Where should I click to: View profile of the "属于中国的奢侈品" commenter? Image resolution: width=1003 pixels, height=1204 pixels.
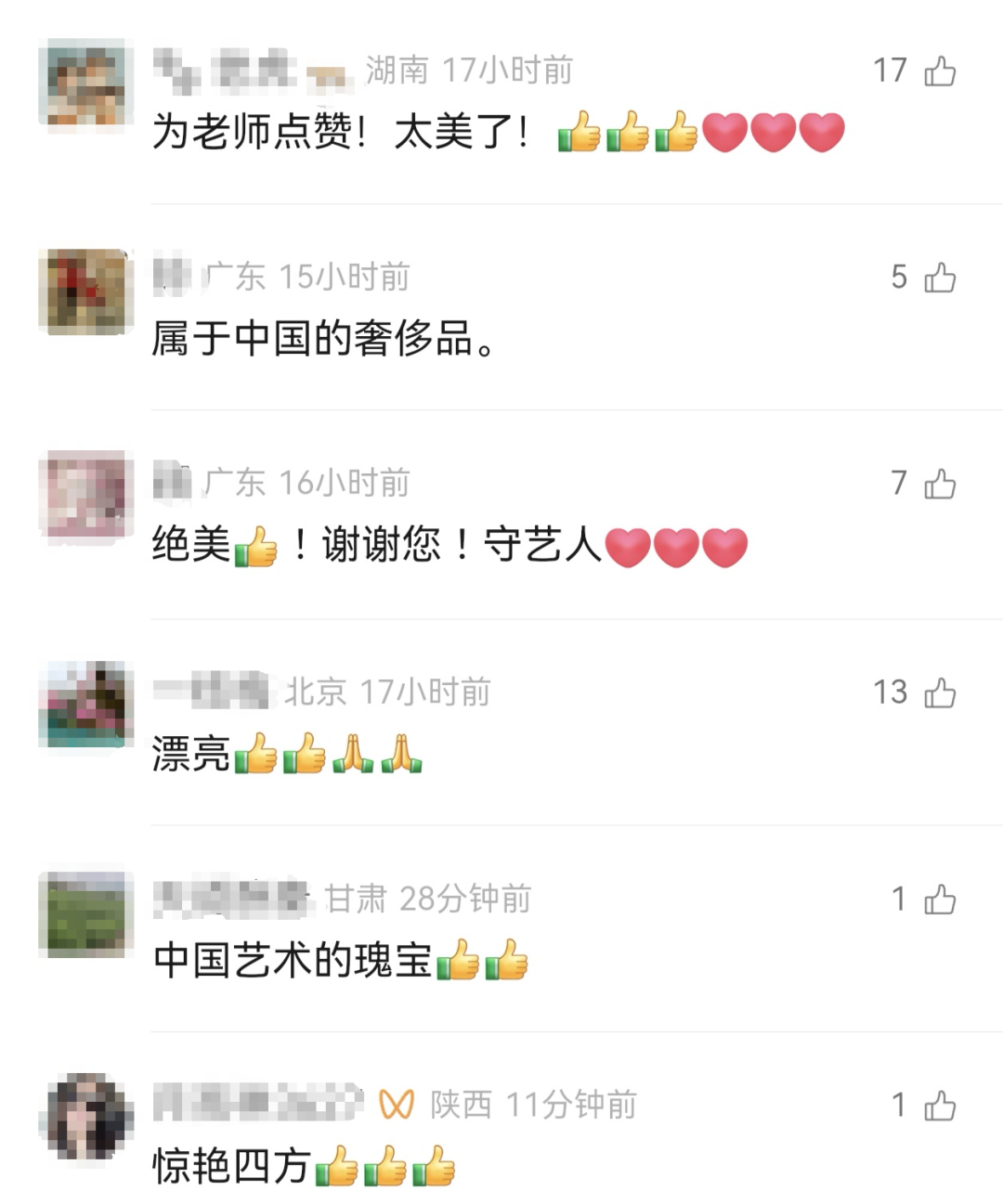pos(85,291)
